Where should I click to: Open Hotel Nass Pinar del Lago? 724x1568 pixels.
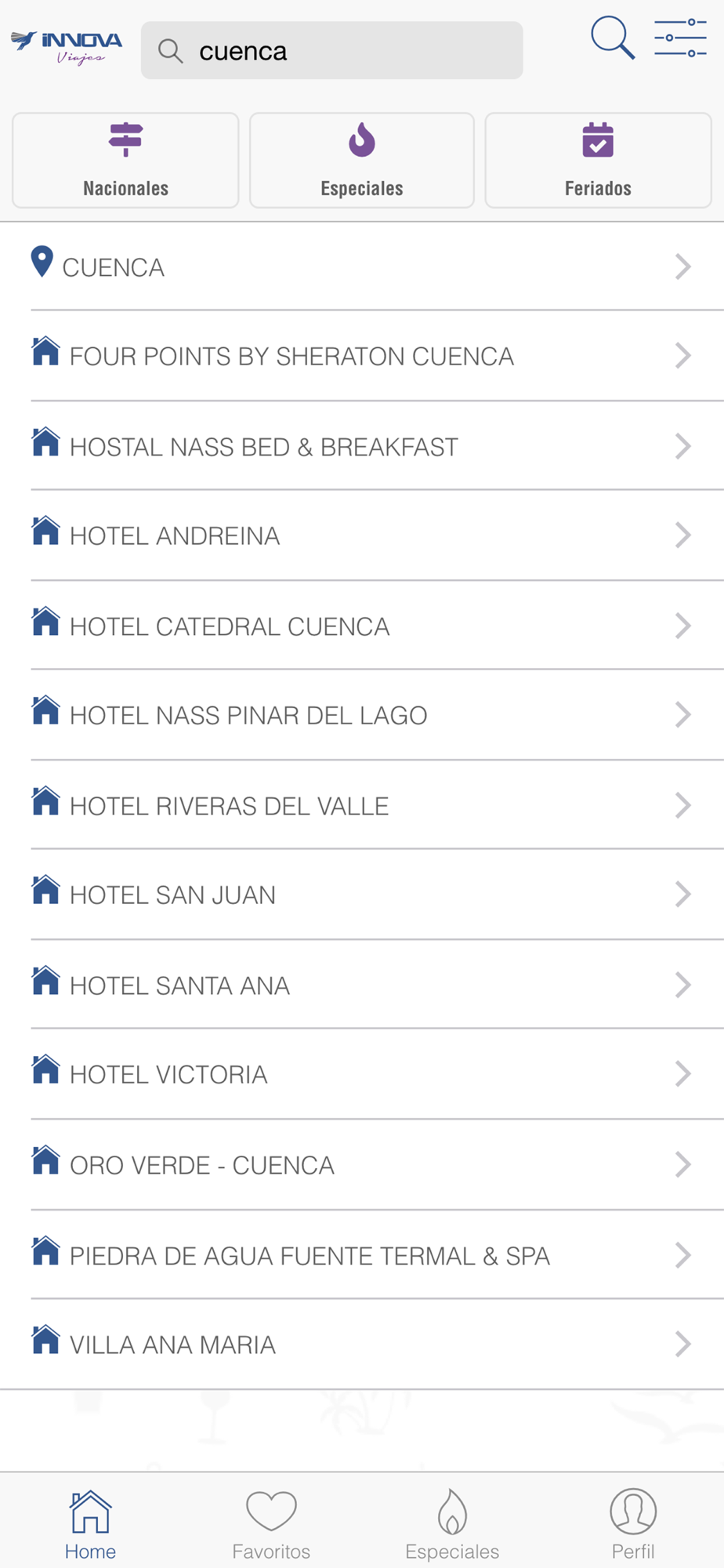coord(362,715)
